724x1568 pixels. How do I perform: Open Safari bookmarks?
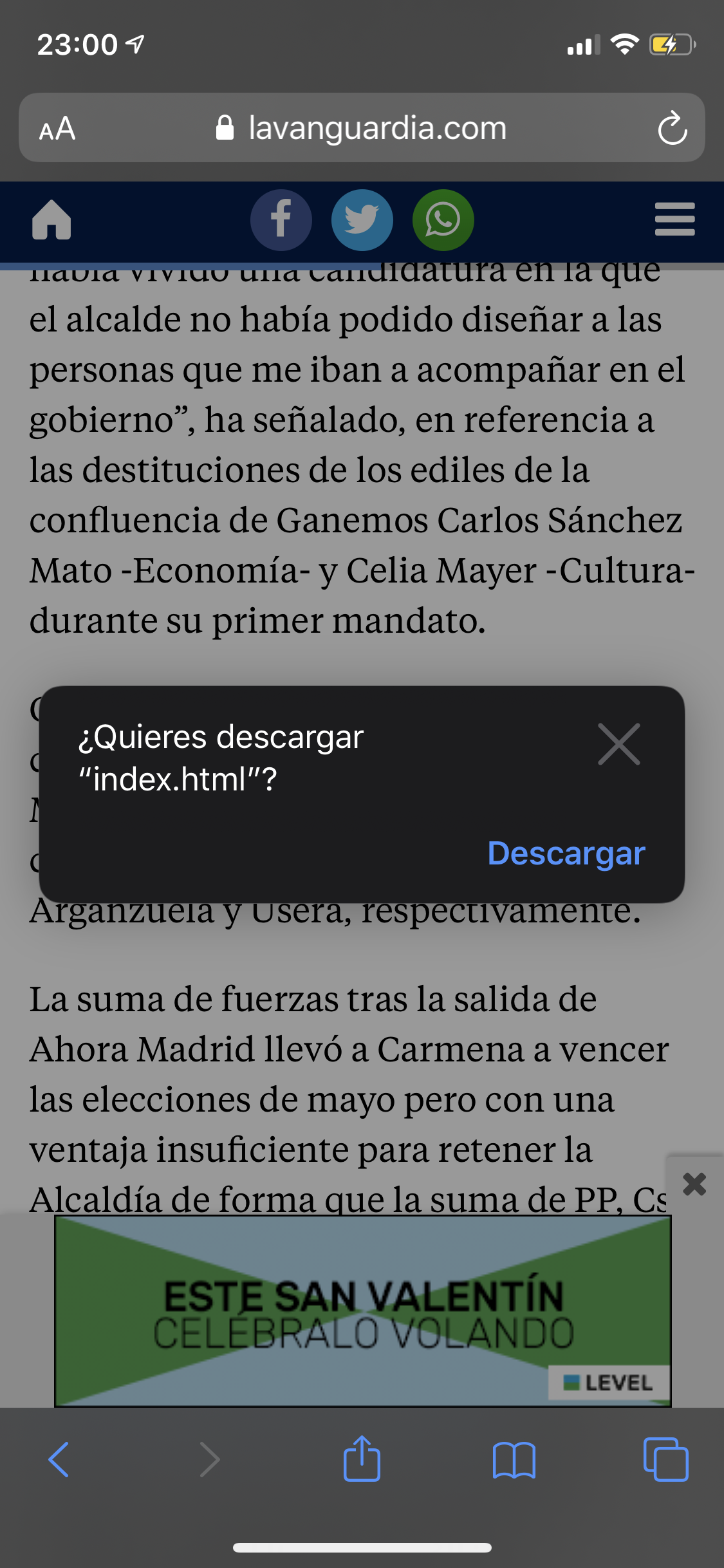click(514, 1459)
